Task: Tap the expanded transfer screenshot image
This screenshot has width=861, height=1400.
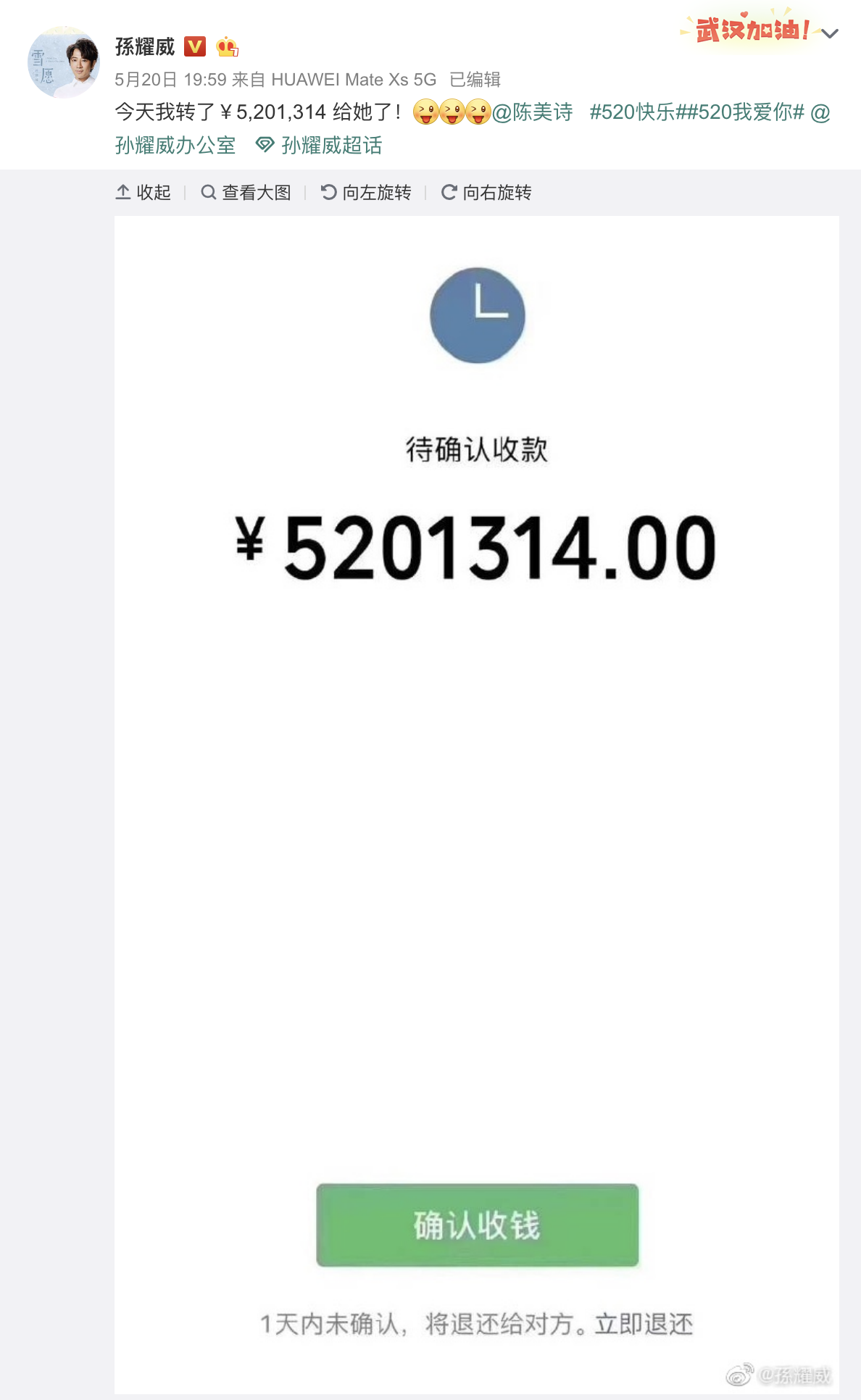Action: [477, 804]
